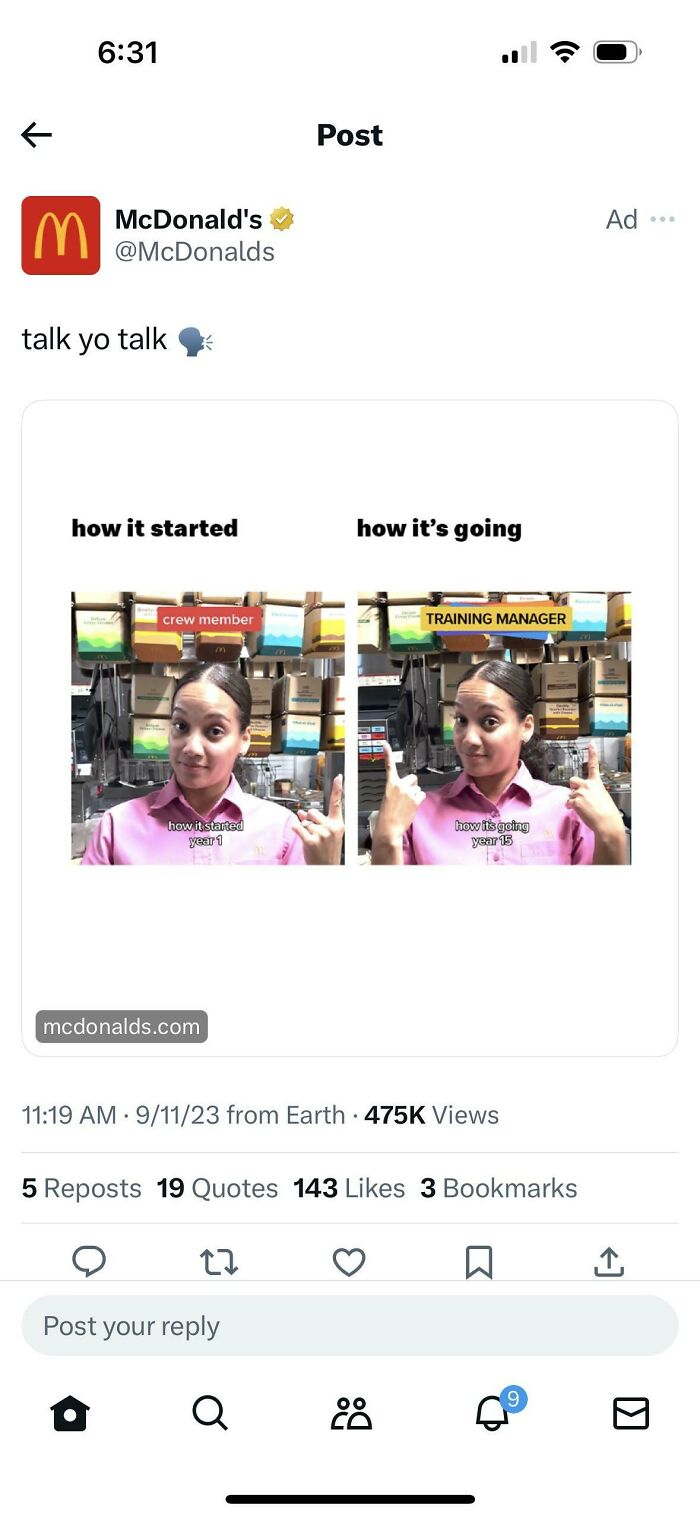This screenshot has height=1518, width=700.
Task: Bookmark this post
Action: [479, 1262]
